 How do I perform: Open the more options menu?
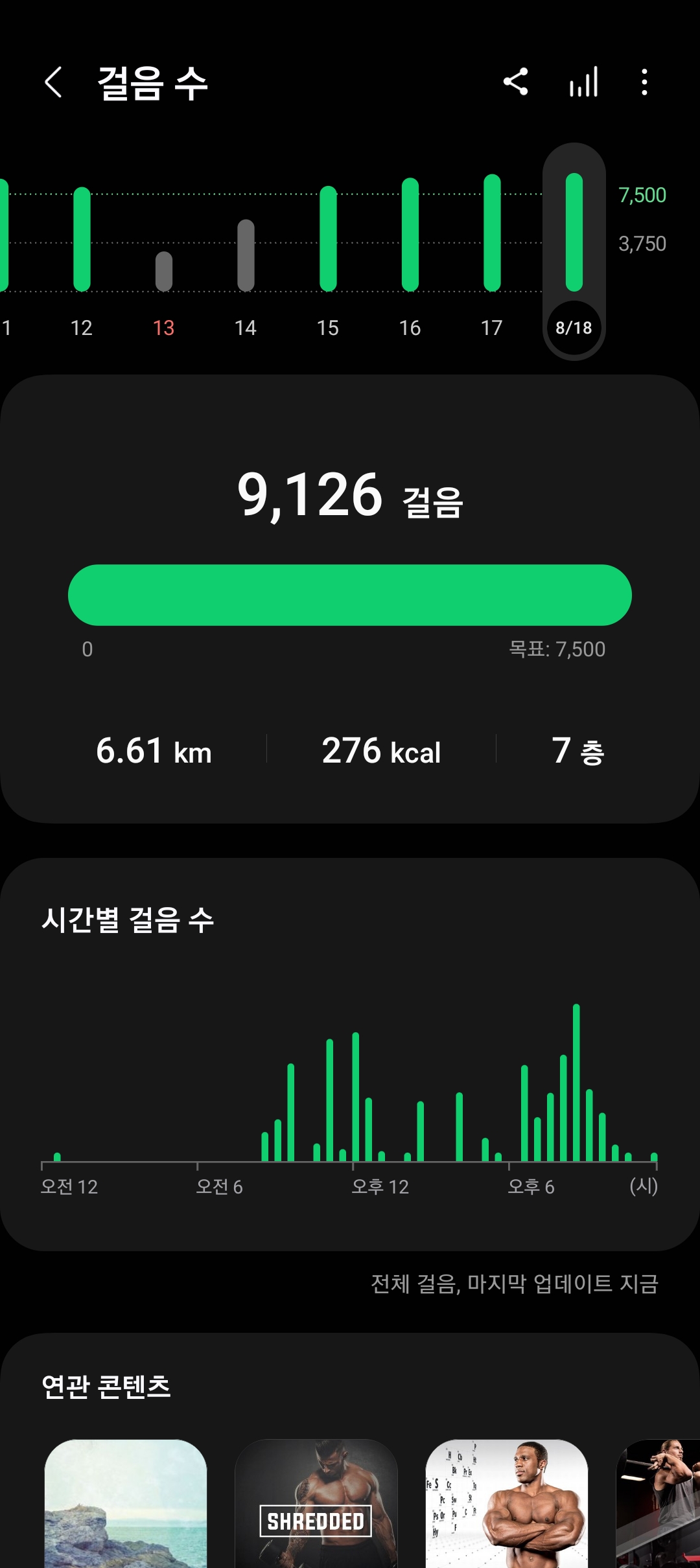644,83
